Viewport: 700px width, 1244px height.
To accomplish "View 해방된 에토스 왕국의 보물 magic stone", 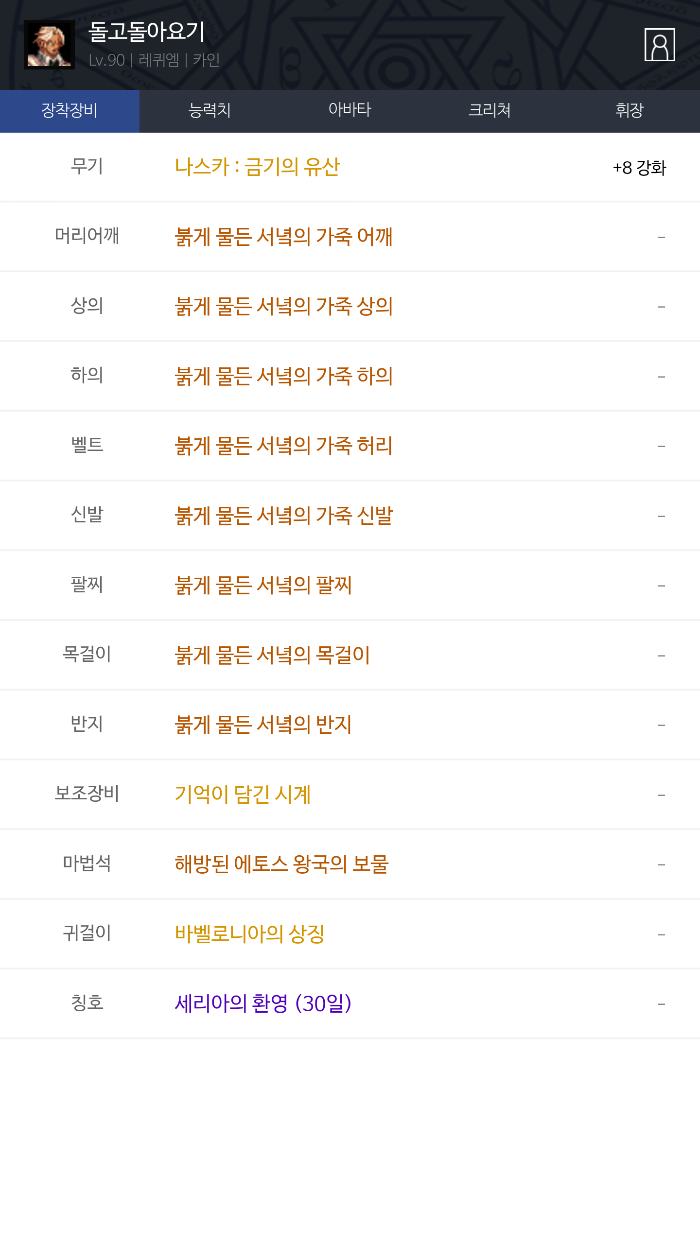I will point(281,864).
